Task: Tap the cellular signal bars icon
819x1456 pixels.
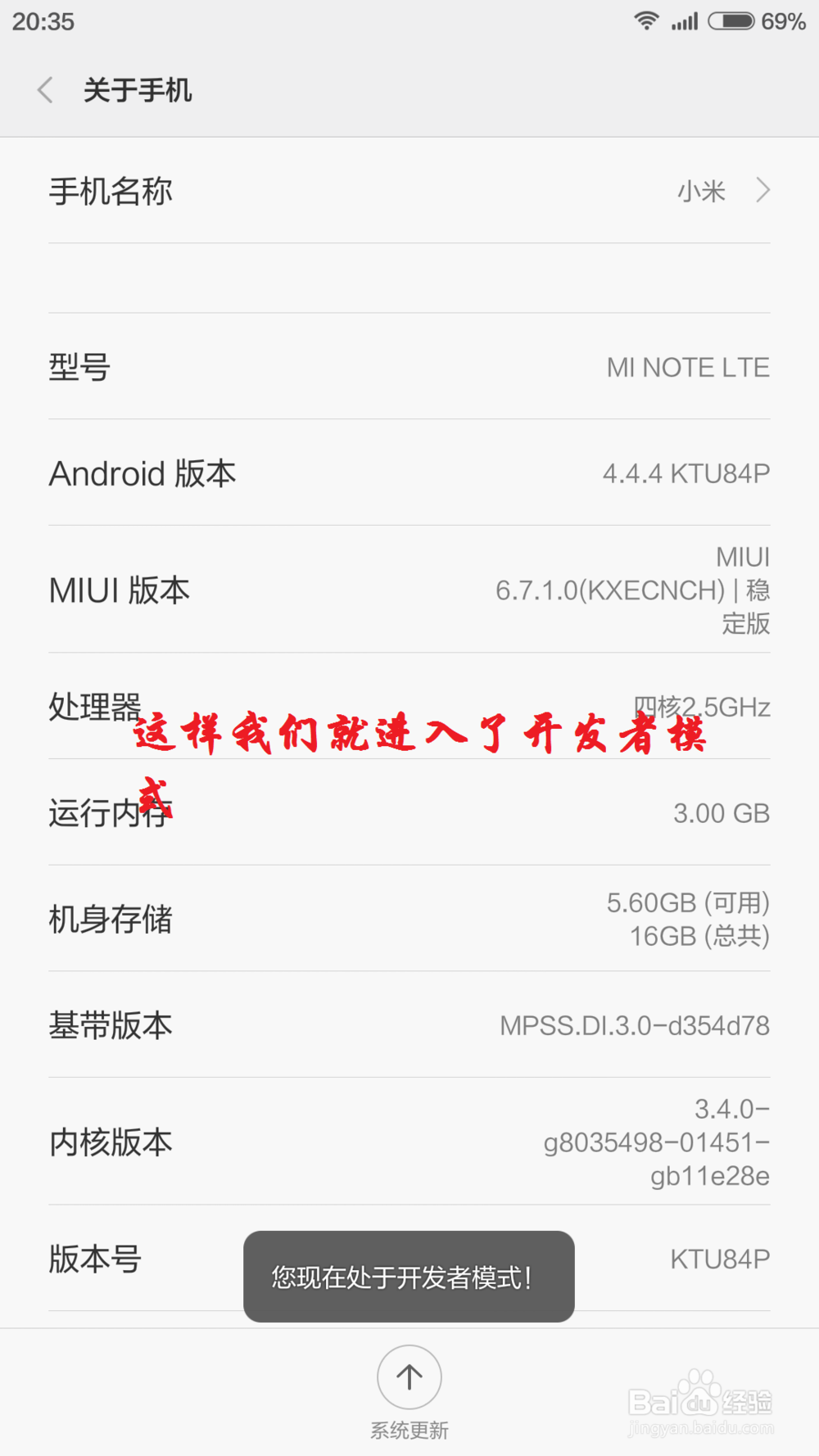Action: [685, 22]
